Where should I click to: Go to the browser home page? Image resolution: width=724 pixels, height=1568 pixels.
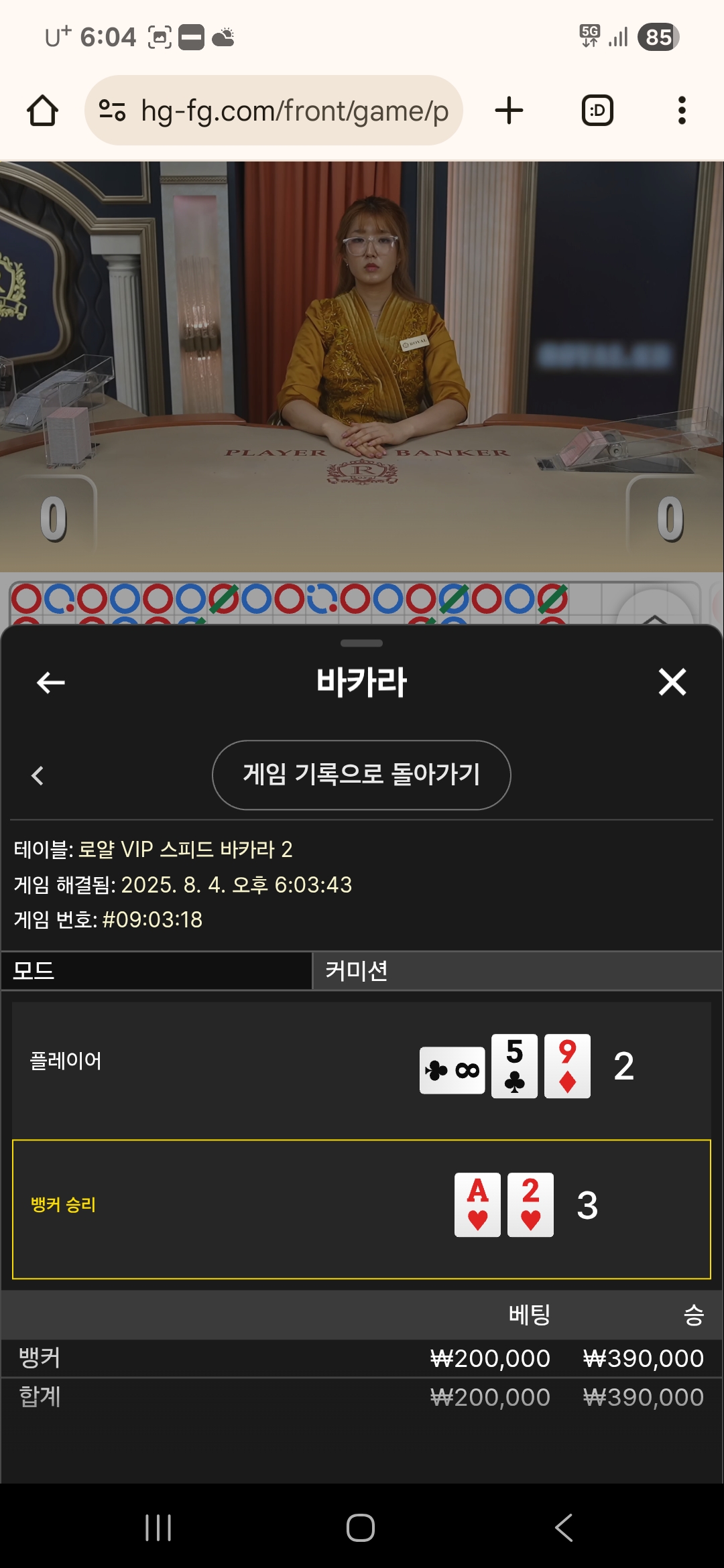(x=42, y=111)
